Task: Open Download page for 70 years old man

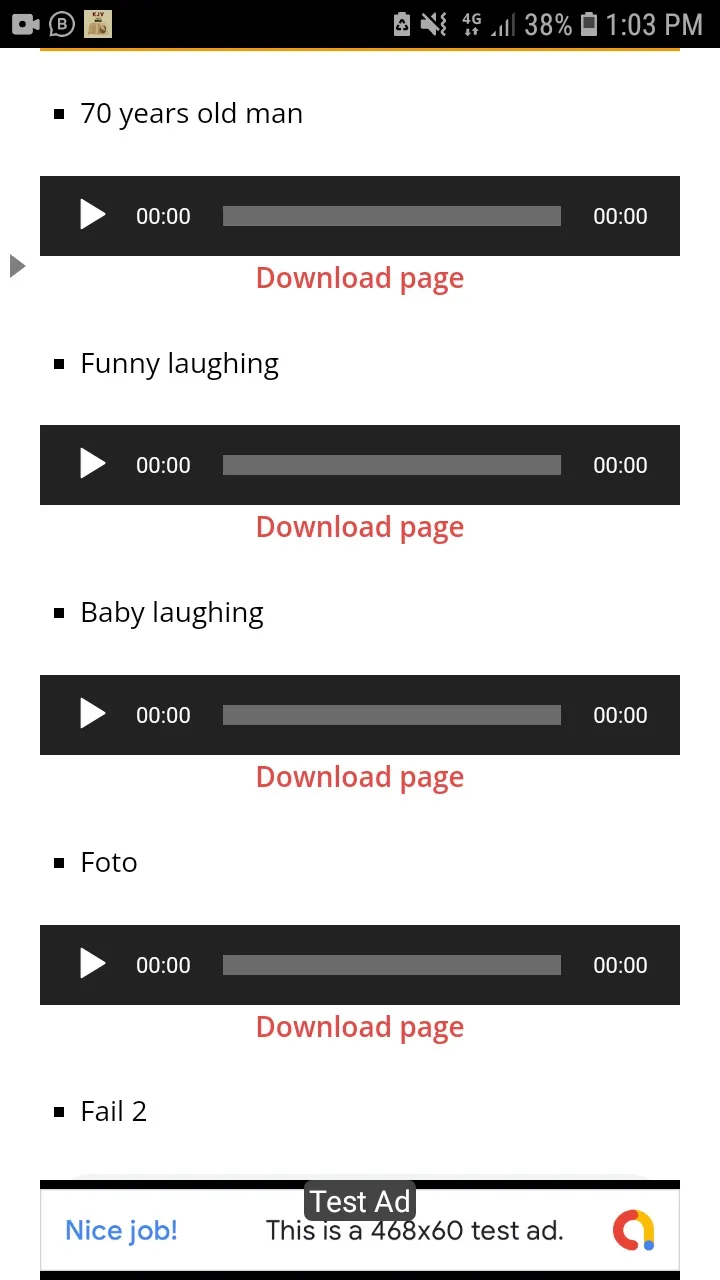Action: [x=360, y=278]
